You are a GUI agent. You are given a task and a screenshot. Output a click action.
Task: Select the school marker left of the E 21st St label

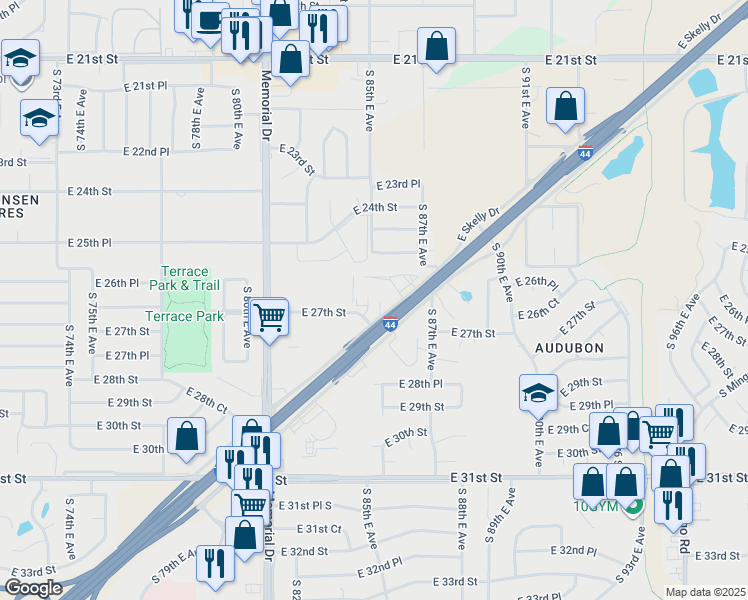(19, 57)
